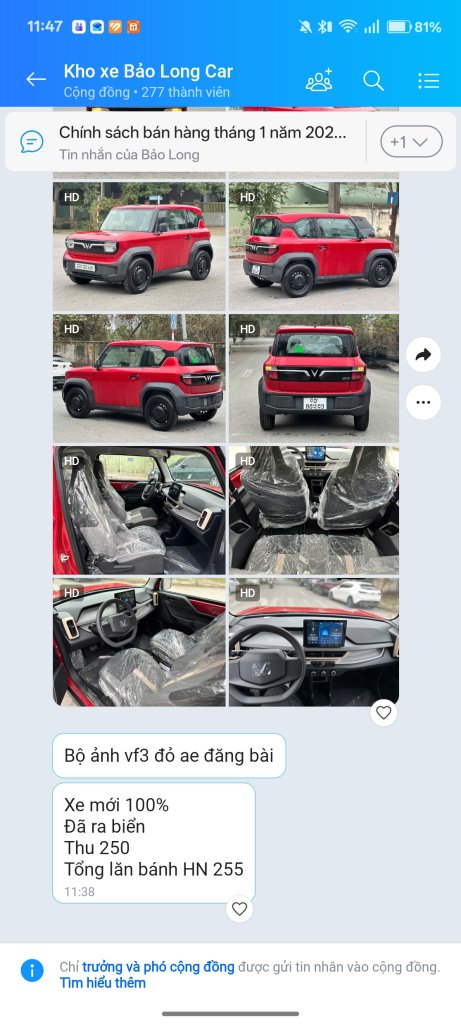
Task: Go back using the arrow icon
Action: click(36, 80)
